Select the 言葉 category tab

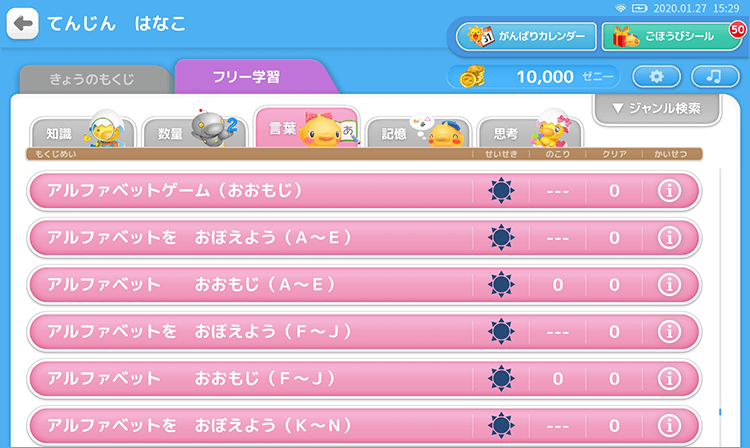(x=306, y=129)
